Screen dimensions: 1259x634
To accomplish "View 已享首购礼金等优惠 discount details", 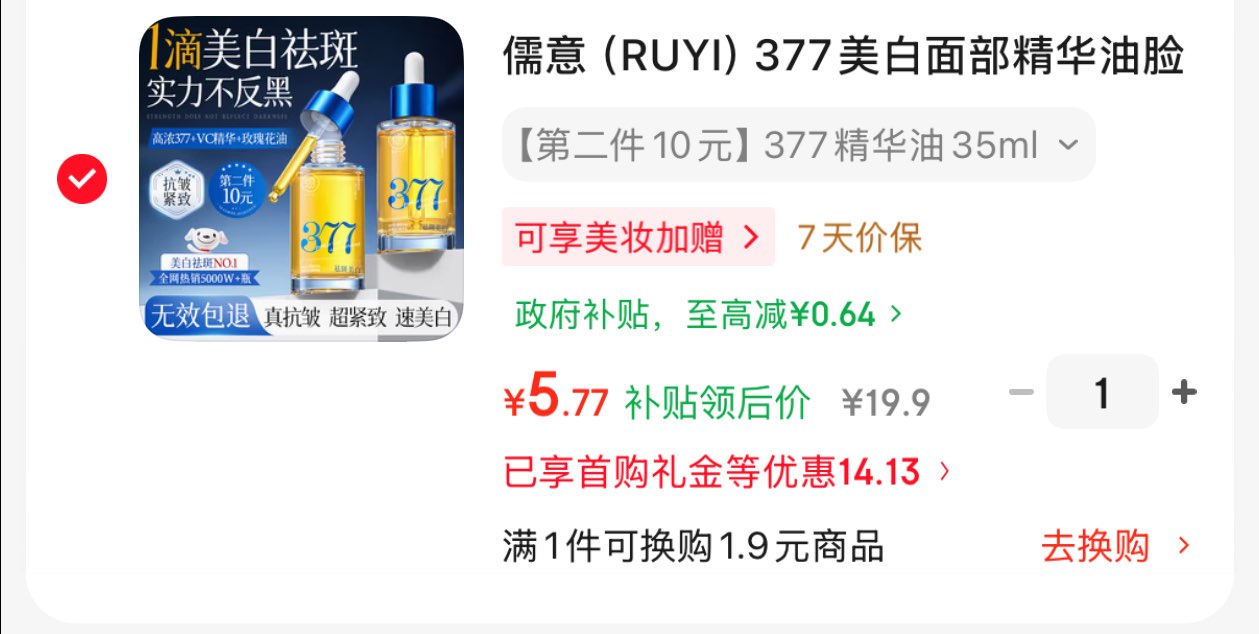I will coord(727,472).
